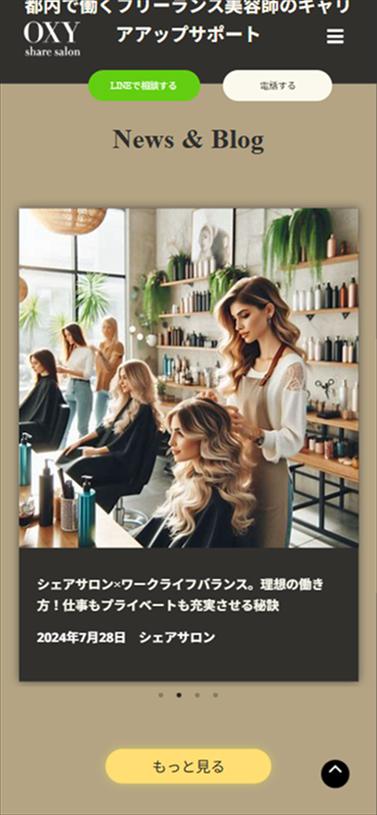Jump back to top with the arrow button
This screenshot has height=815, width=377.
click(335, 773)
